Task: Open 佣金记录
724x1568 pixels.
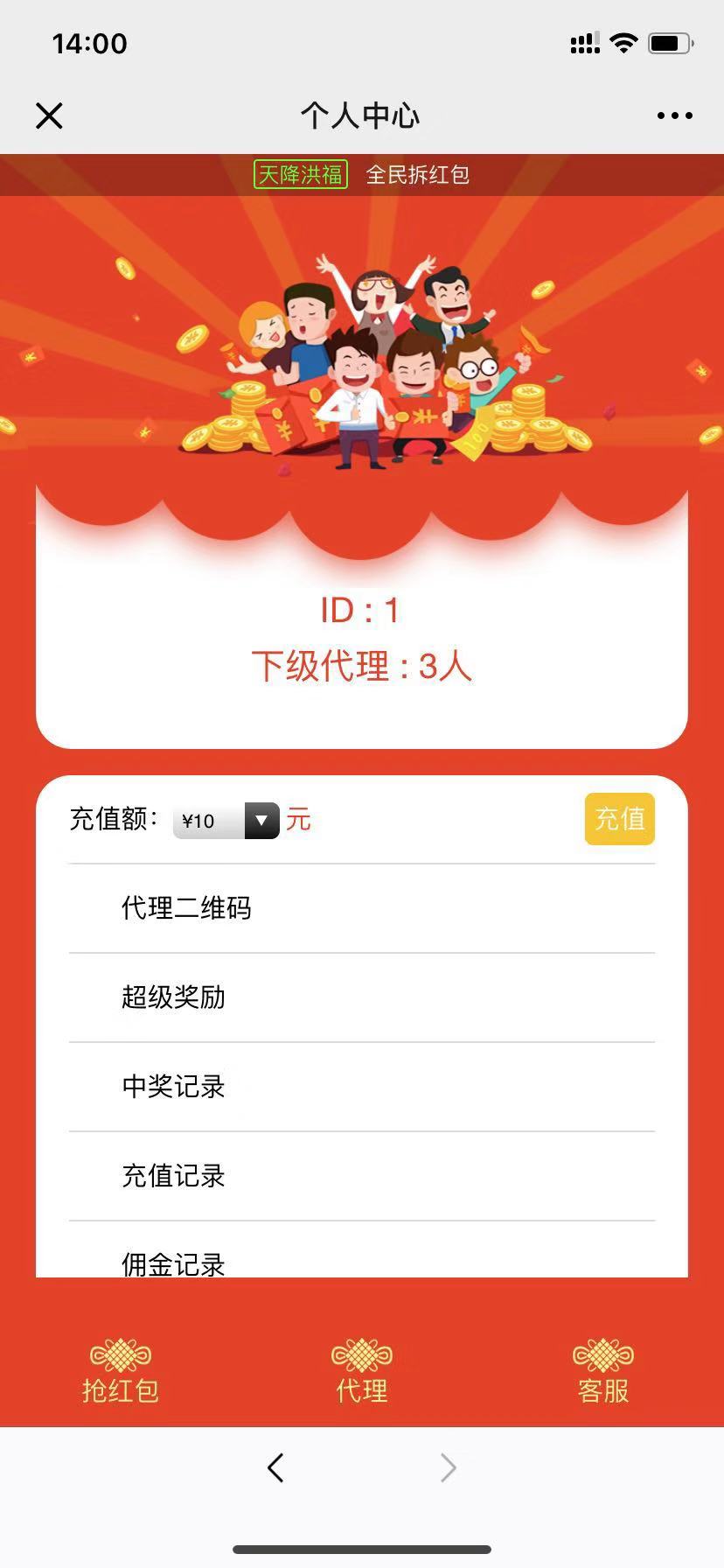Action: 362,1250
